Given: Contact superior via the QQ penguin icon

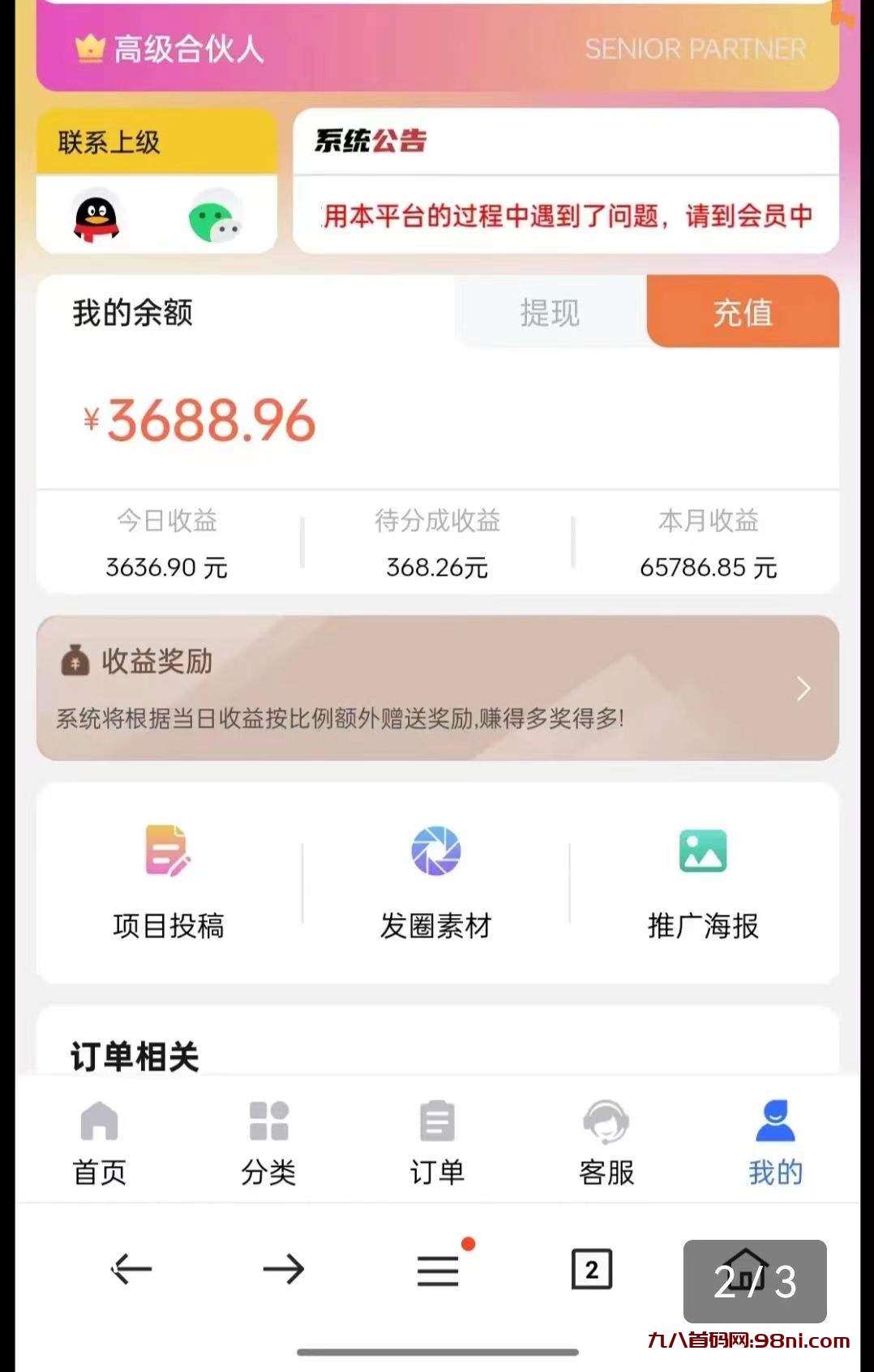Looking at the screenshot, I should 96,217.
